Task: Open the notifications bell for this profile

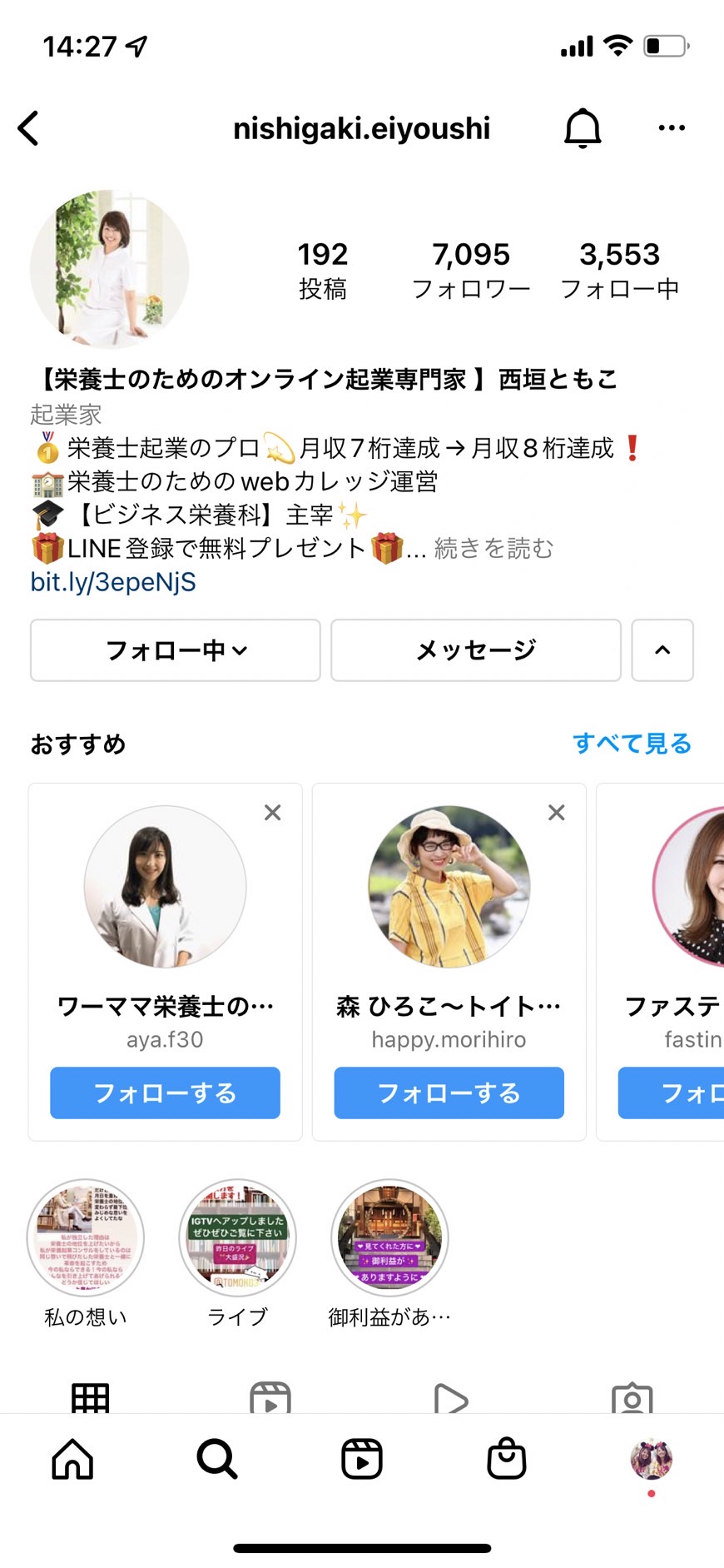Action: click(583, 128)
